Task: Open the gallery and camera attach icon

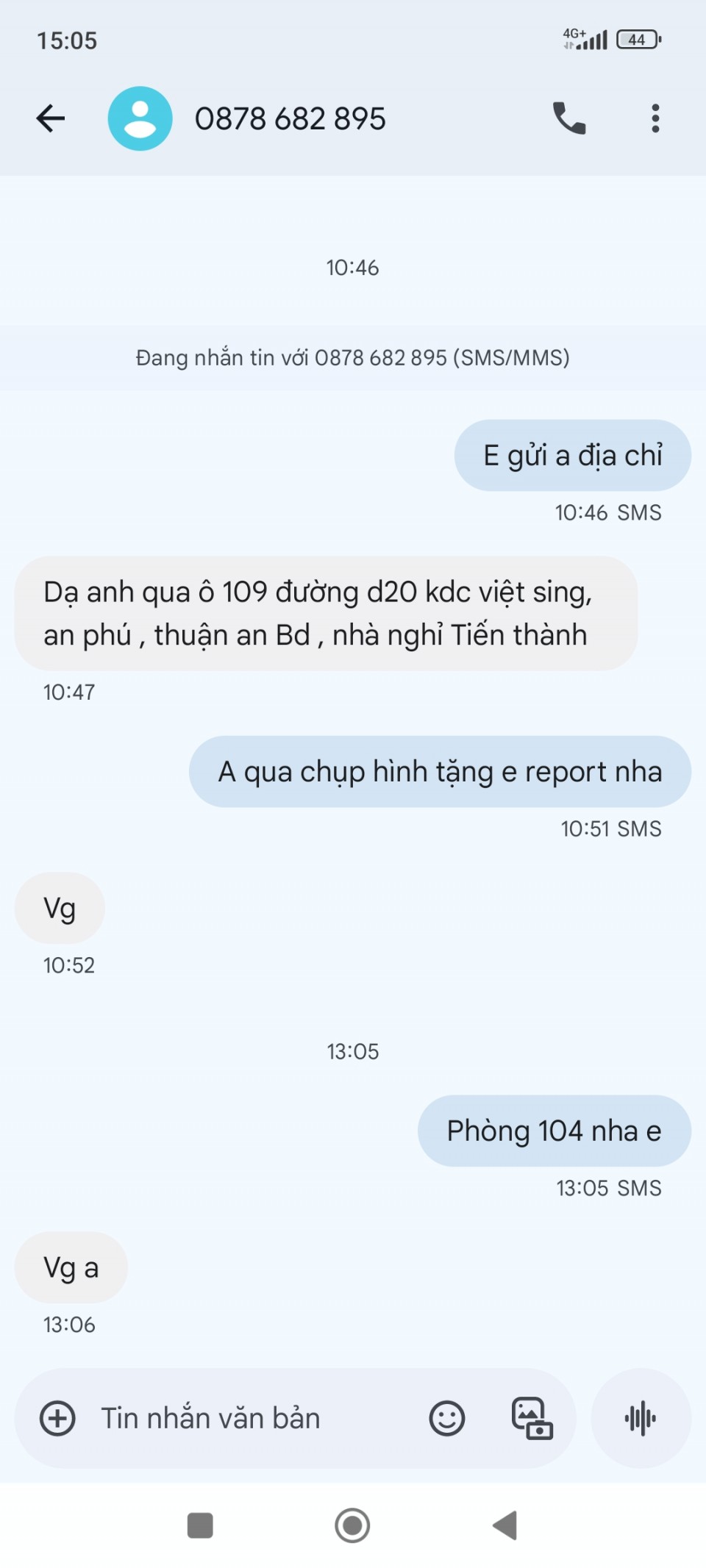Action: (532, 1418)
